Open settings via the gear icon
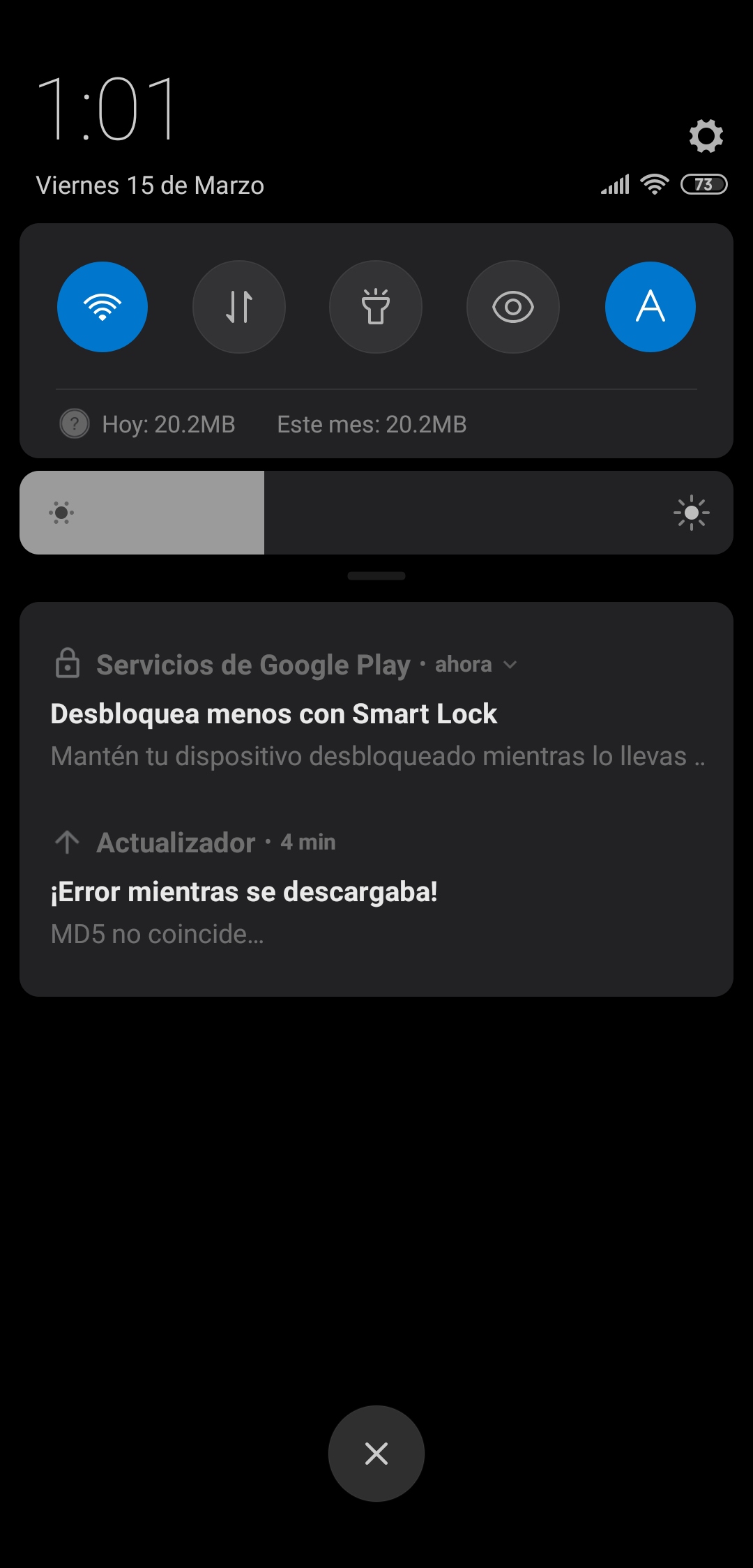The image size is (753, 1568). [x=706, y=136]
